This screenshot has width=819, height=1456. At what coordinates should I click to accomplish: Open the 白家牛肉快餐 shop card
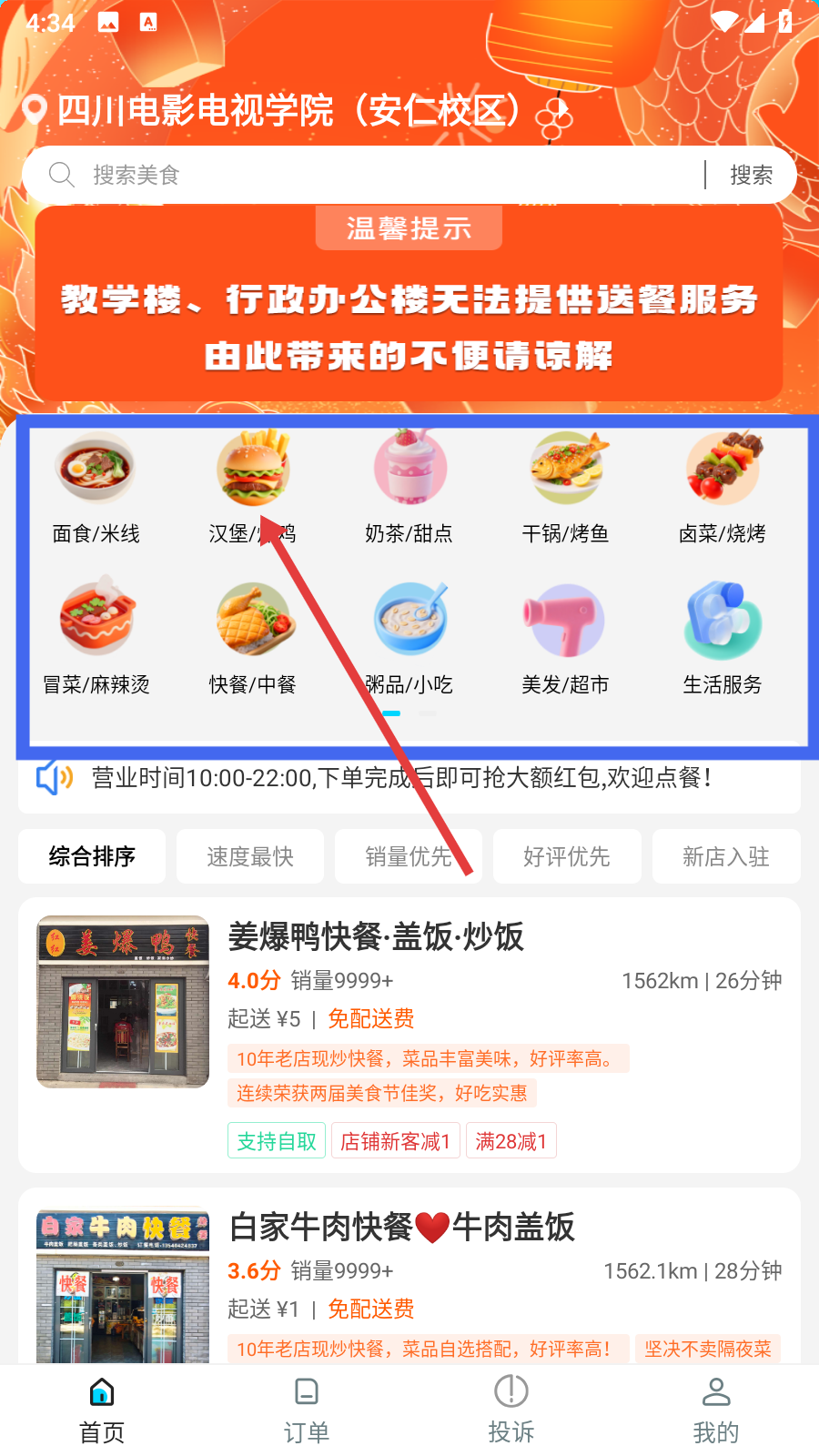[x=409, y=1274]
